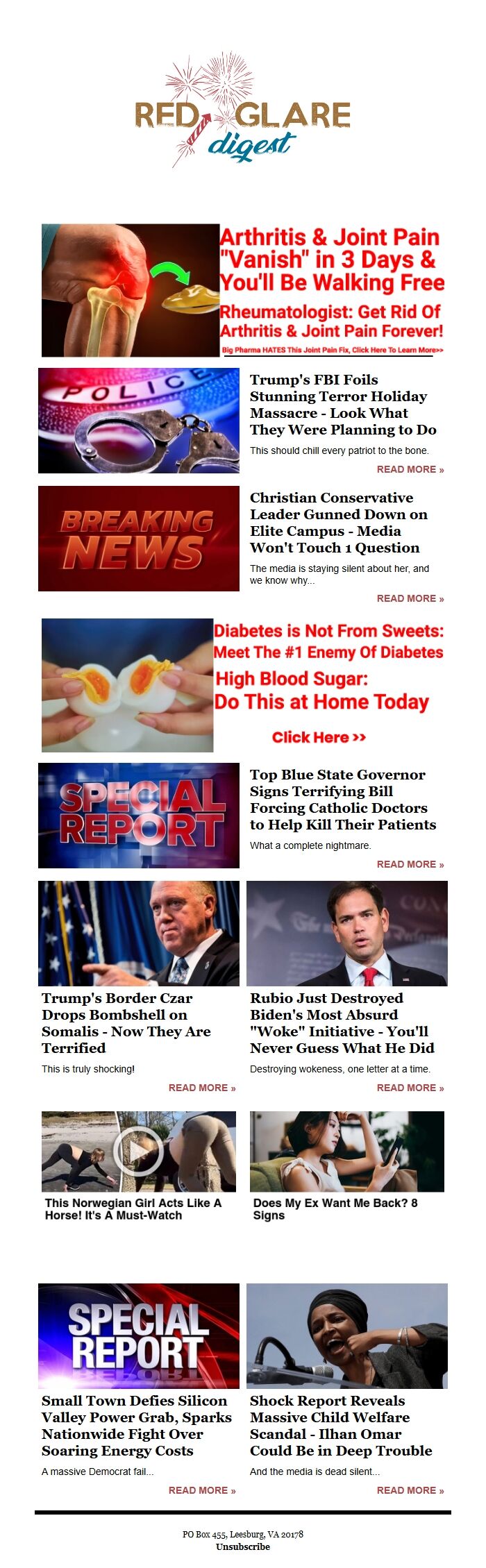Read more on Rubio woke initiative article
Image resolution: width=486 pixels, height=1568 pixels.
[410, 1088]
